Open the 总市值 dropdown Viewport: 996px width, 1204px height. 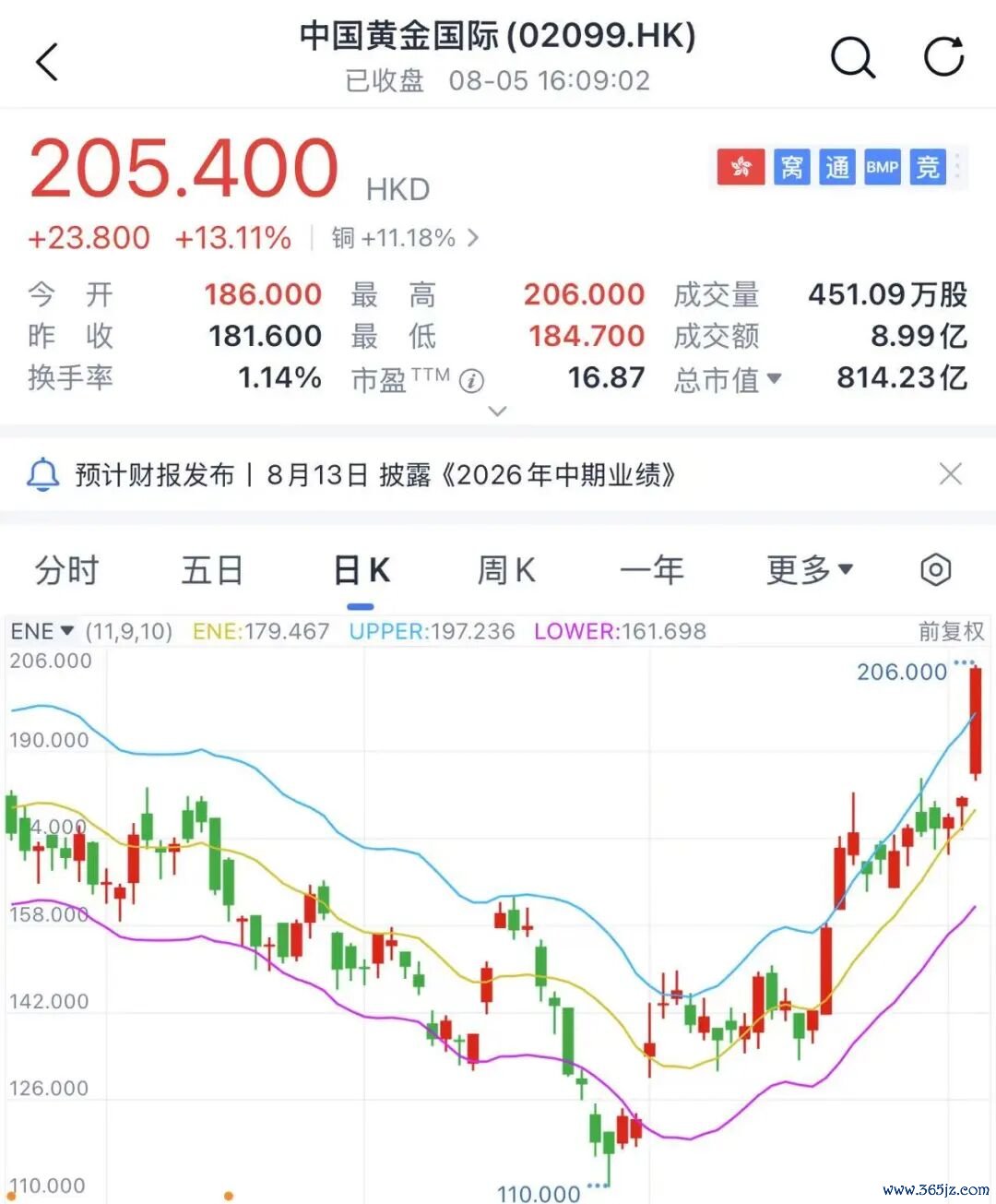tap(728, 378)
